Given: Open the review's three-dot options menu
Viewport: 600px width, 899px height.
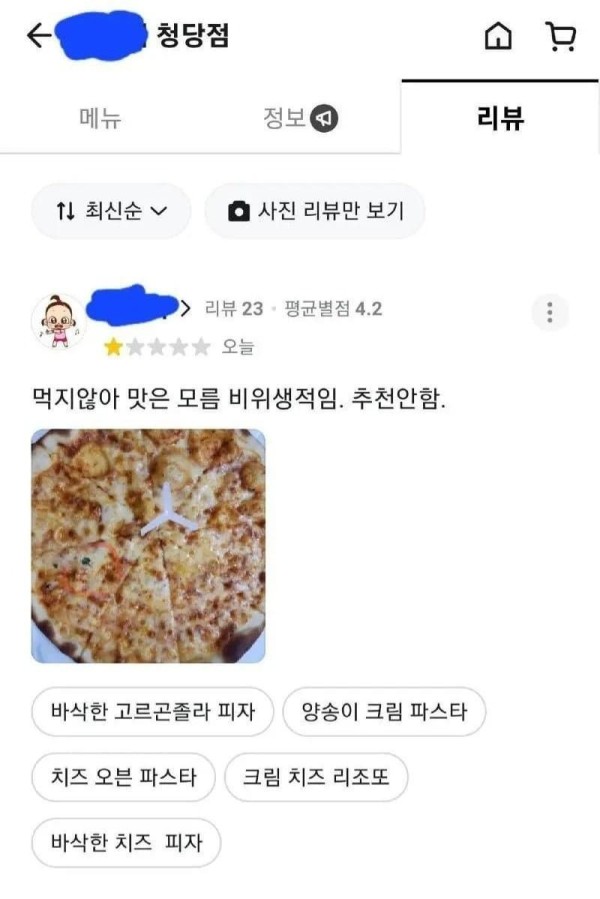Looking at the screenshot, I should point(549,312).
